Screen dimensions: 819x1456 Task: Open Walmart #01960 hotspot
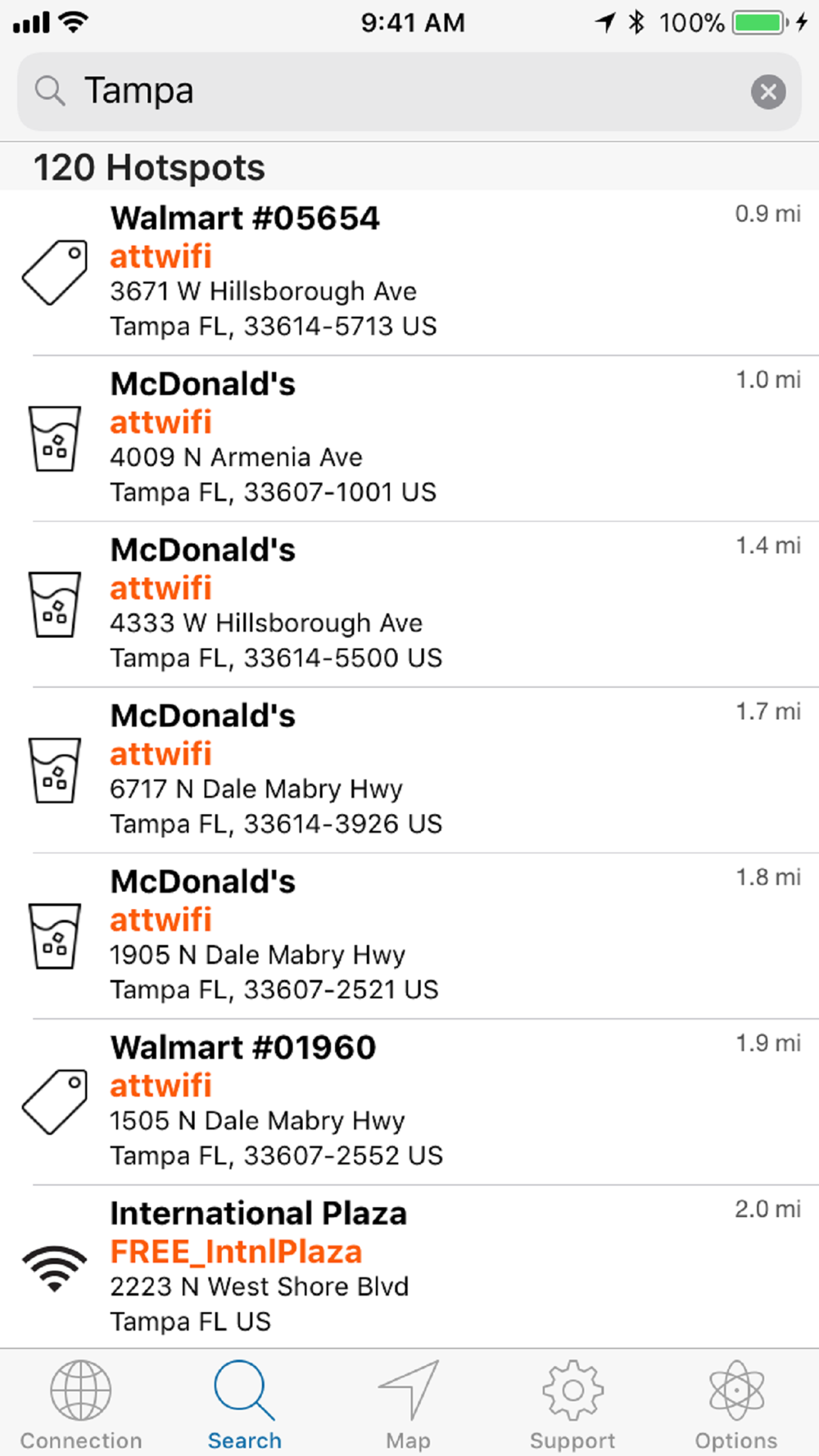pos(409,1102)
